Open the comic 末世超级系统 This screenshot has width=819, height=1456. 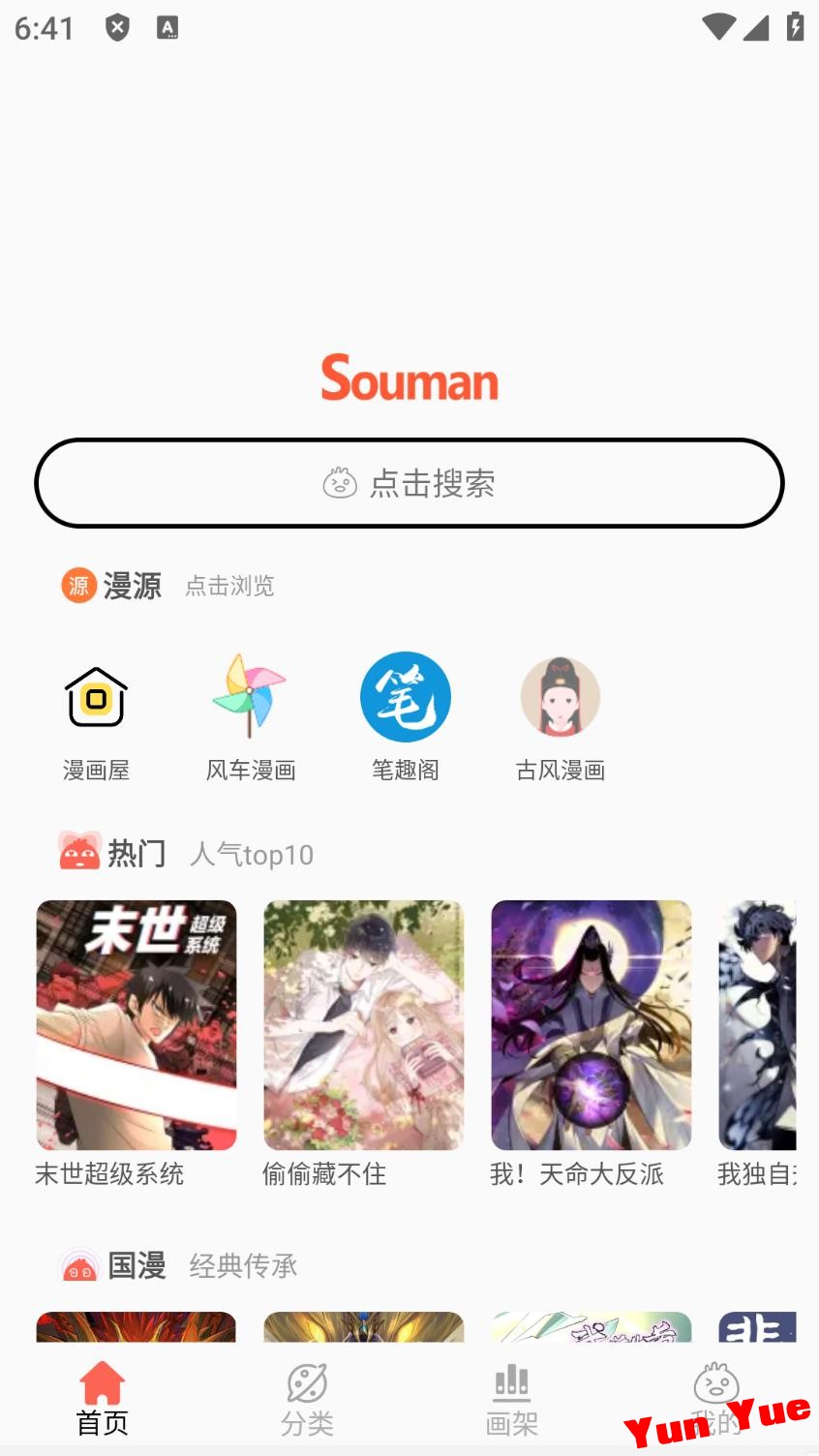pyautogui.click(x=136, y=1026)
